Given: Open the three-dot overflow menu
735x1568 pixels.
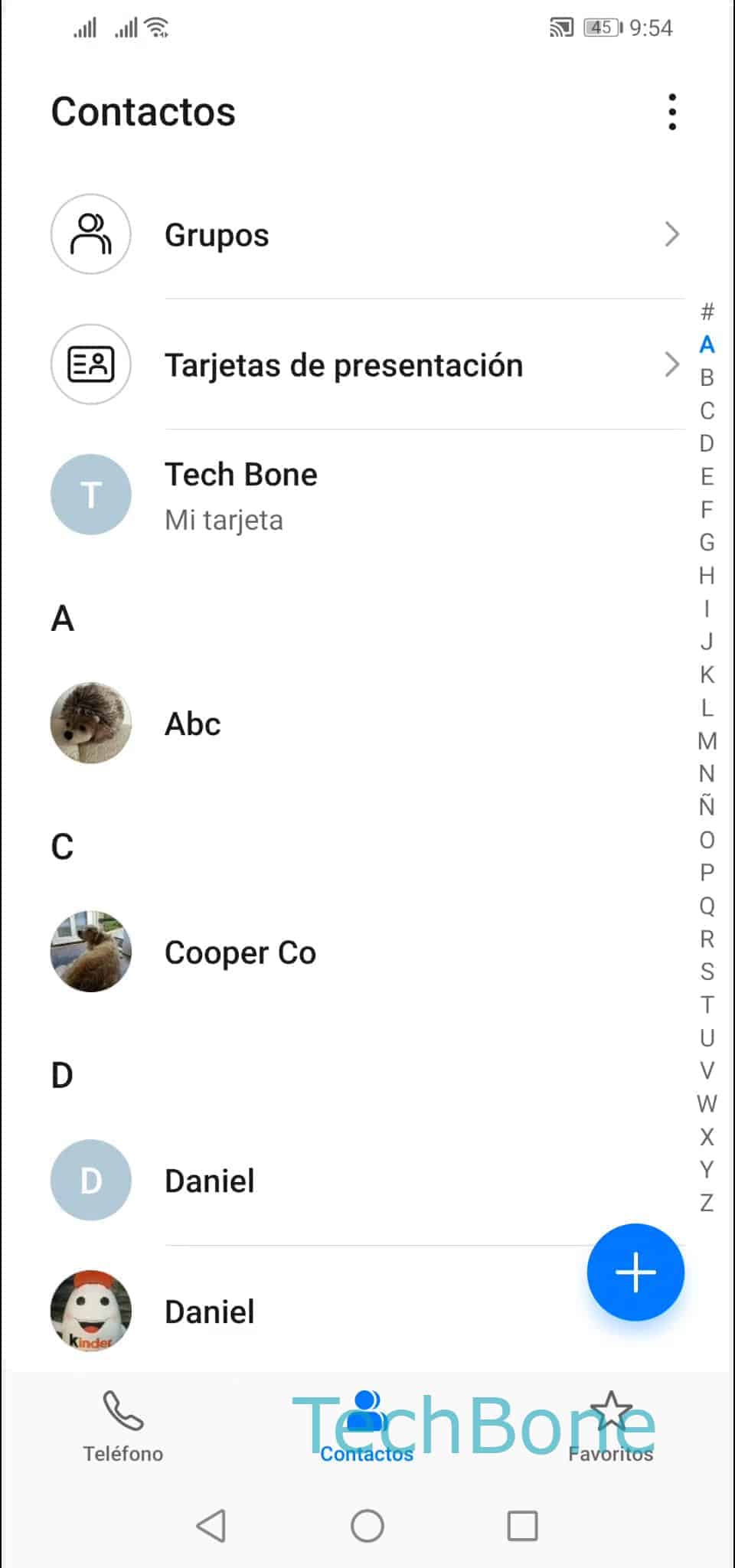Looking at the screenshot, I should coord(672,113).
